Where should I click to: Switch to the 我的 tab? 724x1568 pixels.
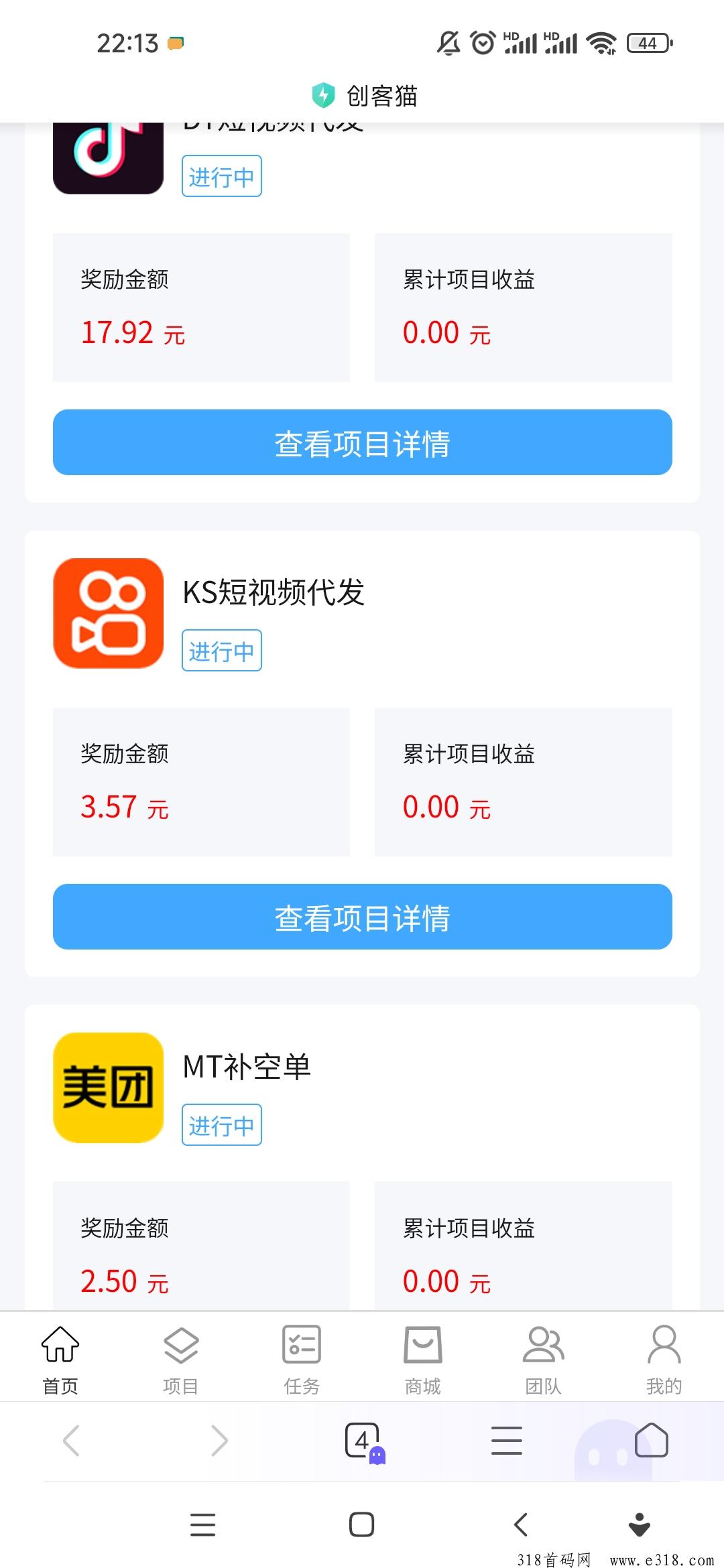(664, 1360)
